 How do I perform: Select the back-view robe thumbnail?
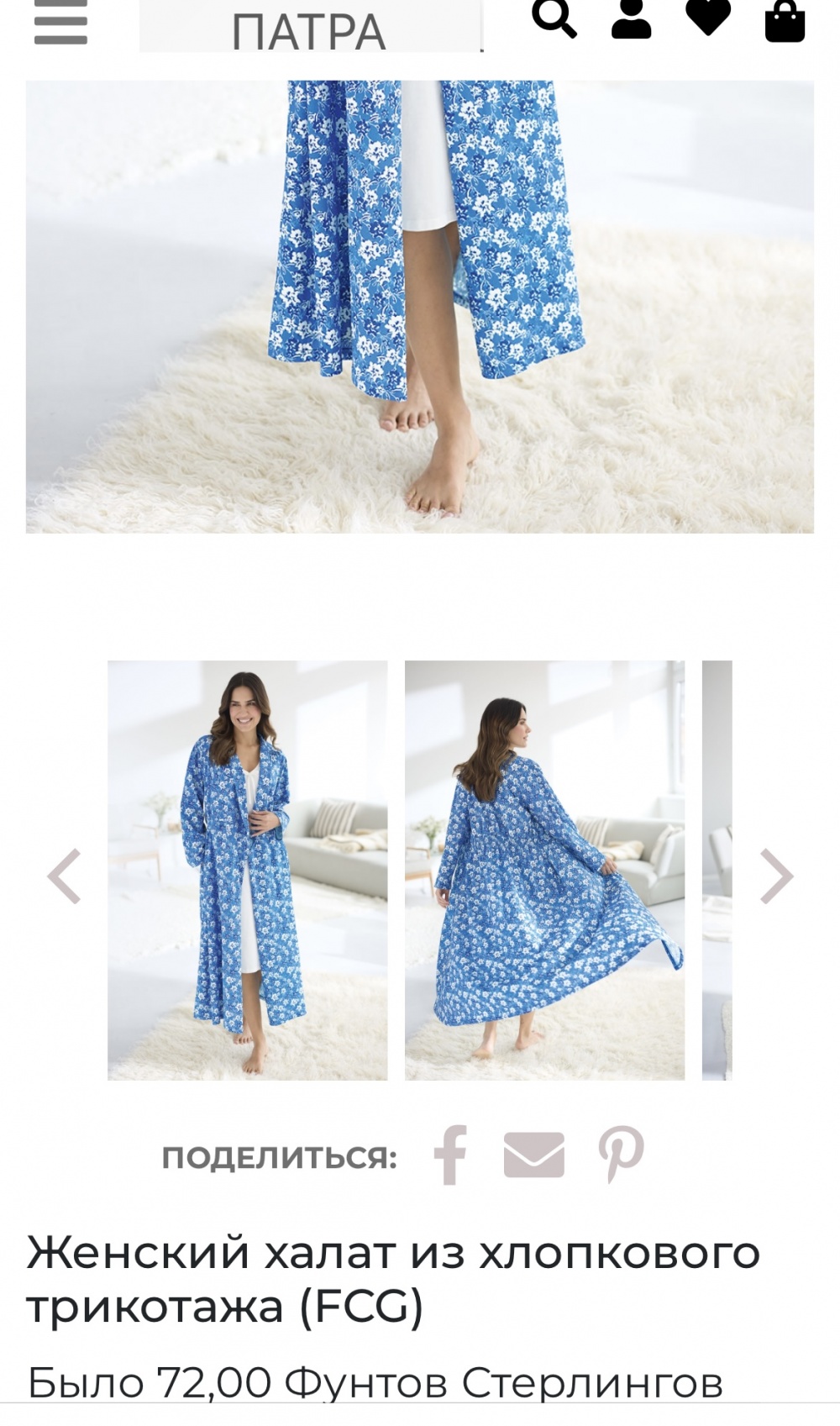tap(544, 870)
